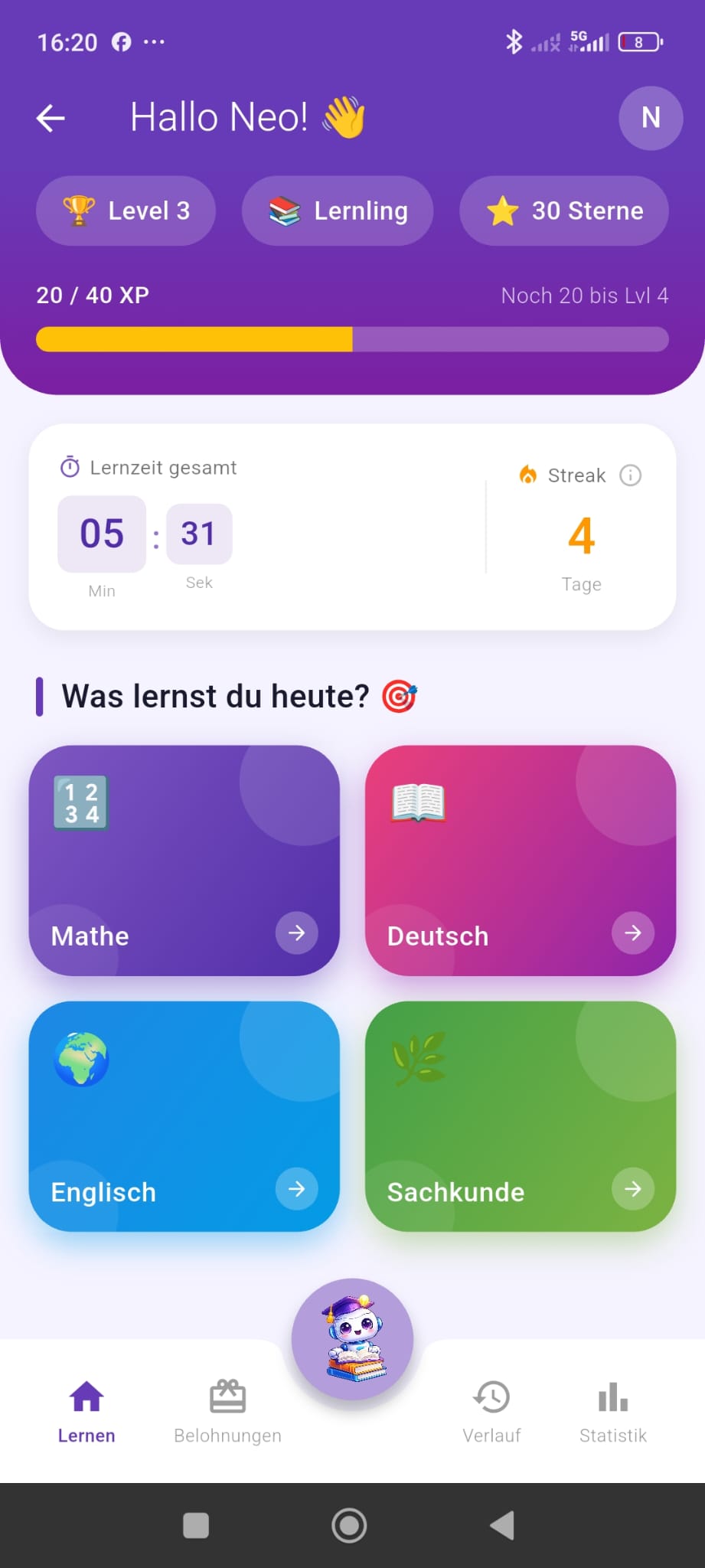Open Englisch via its arrow icon

click(295, 1189)
